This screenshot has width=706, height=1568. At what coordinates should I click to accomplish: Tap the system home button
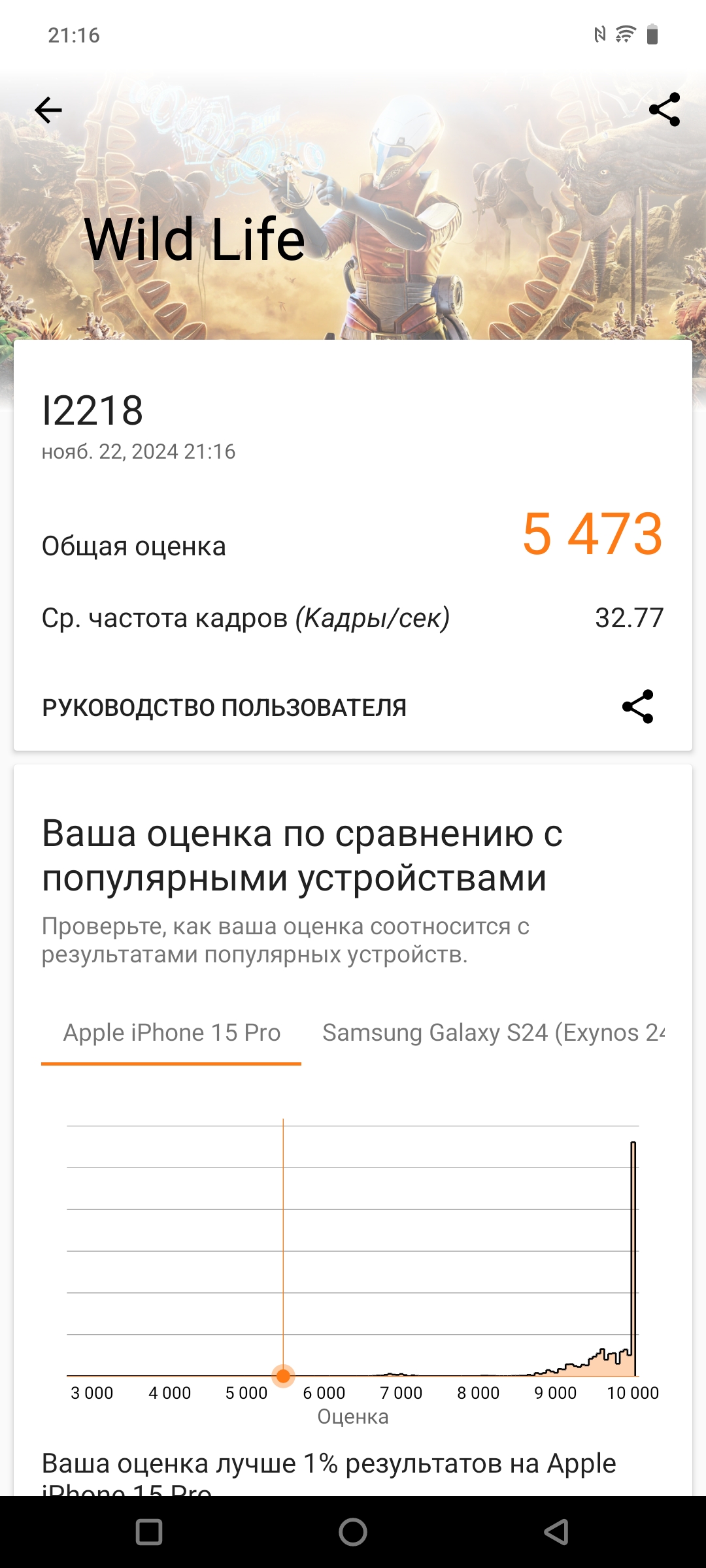pos(353,1532)
